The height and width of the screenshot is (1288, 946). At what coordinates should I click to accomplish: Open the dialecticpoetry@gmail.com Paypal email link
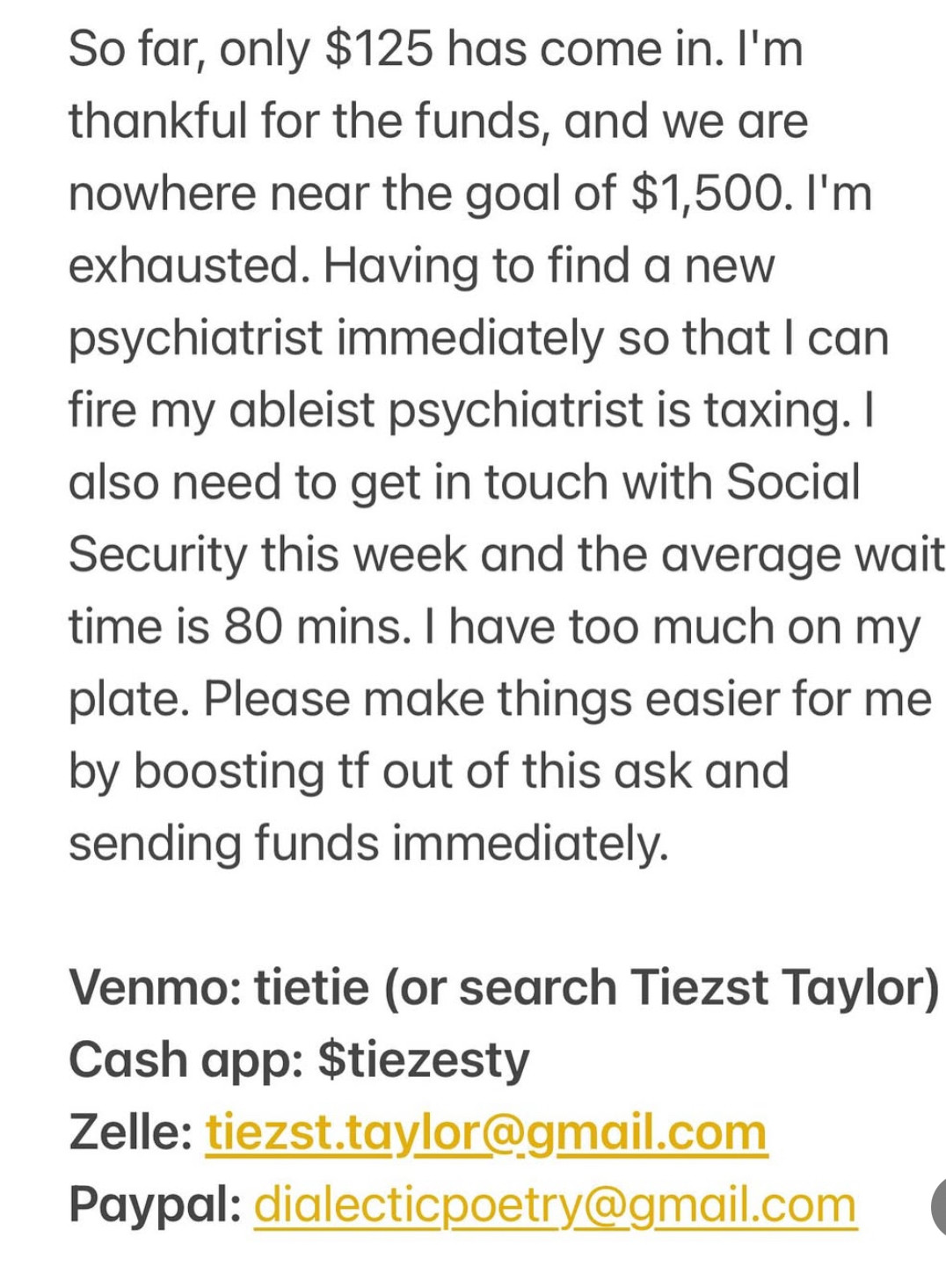(x=555, y=1204)
